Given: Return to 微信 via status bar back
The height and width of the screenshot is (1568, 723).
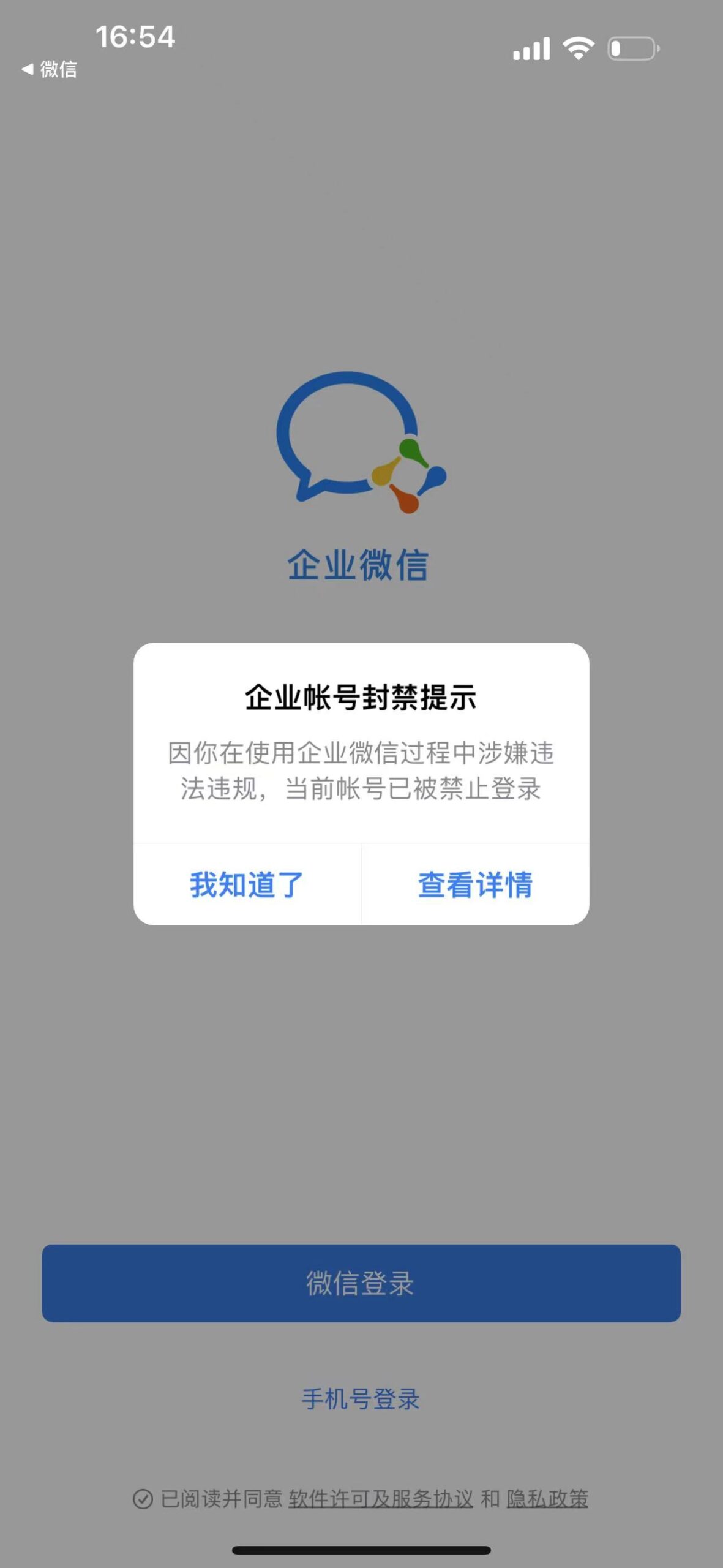Looking at the screenshot, I should [x=50, y=69].
